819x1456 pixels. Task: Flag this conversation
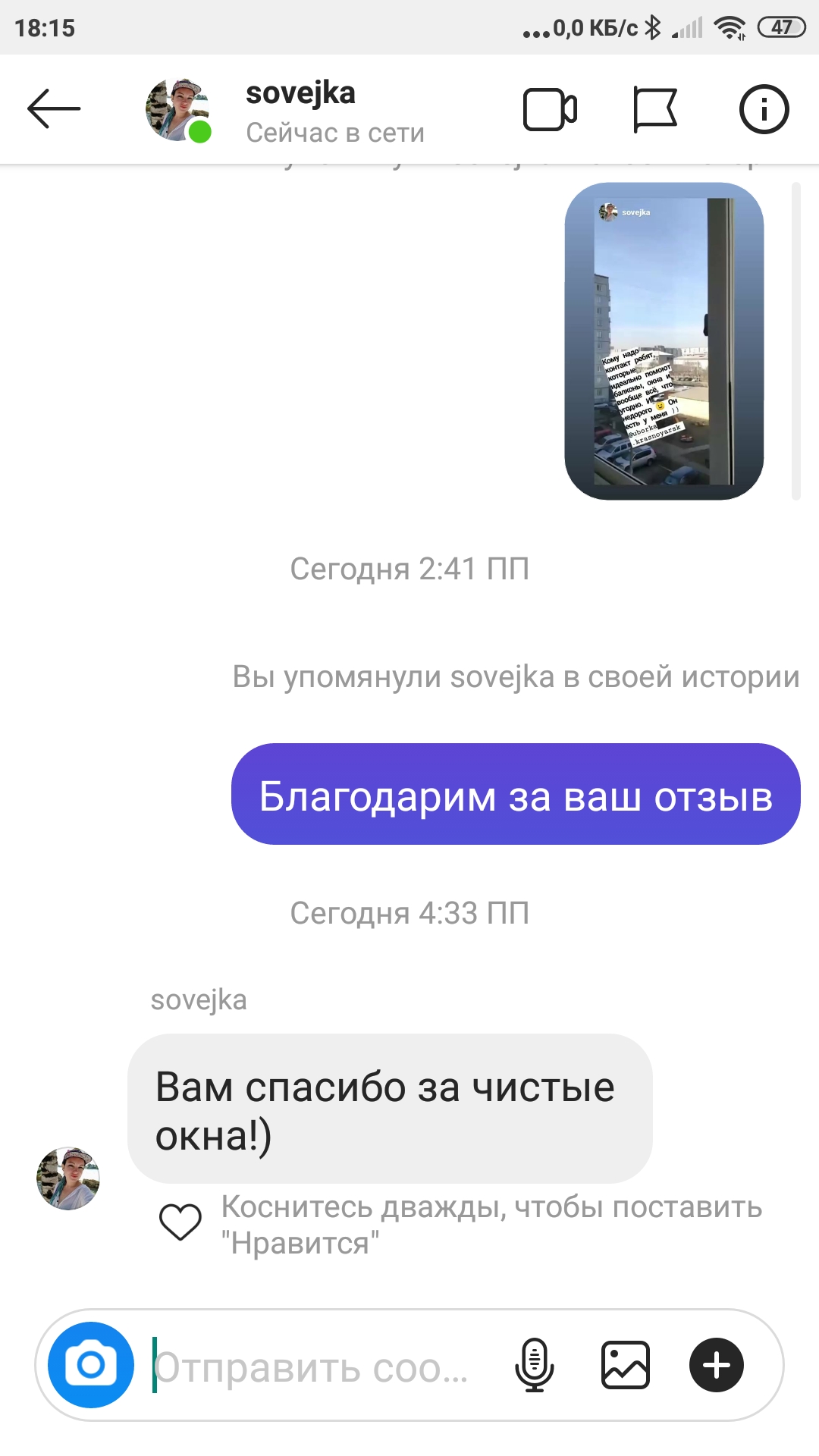[654, 110]
